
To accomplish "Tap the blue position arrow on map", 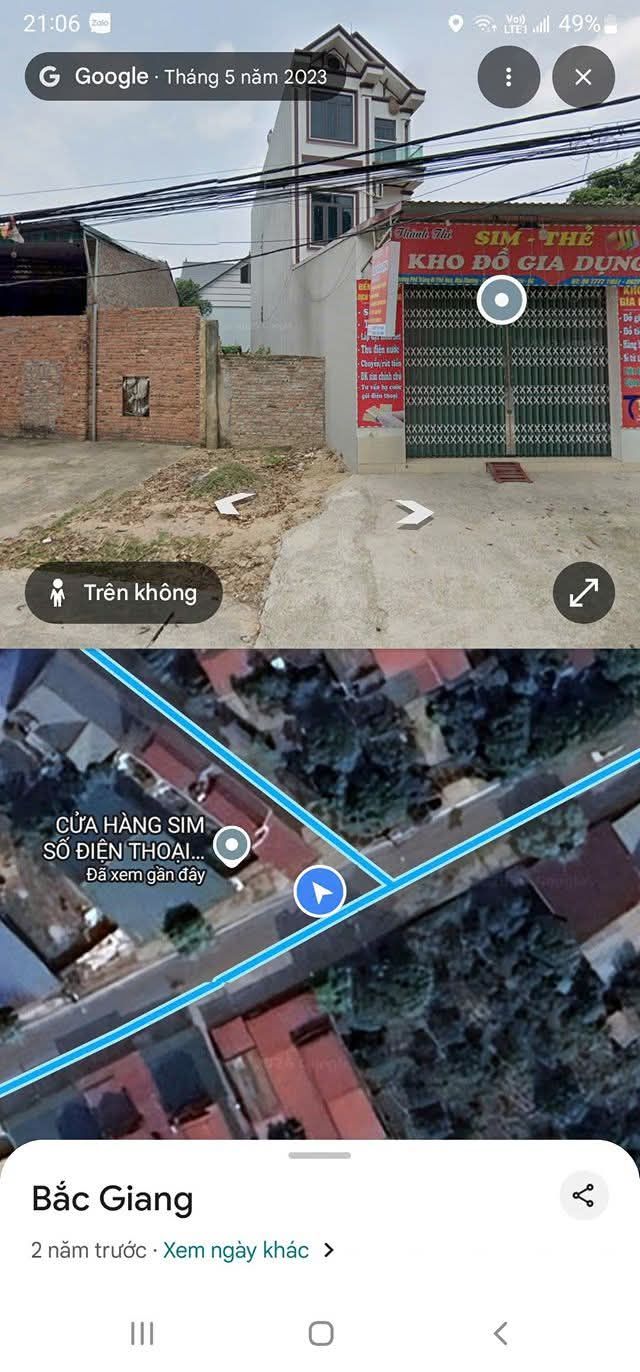I will [320, 892].
